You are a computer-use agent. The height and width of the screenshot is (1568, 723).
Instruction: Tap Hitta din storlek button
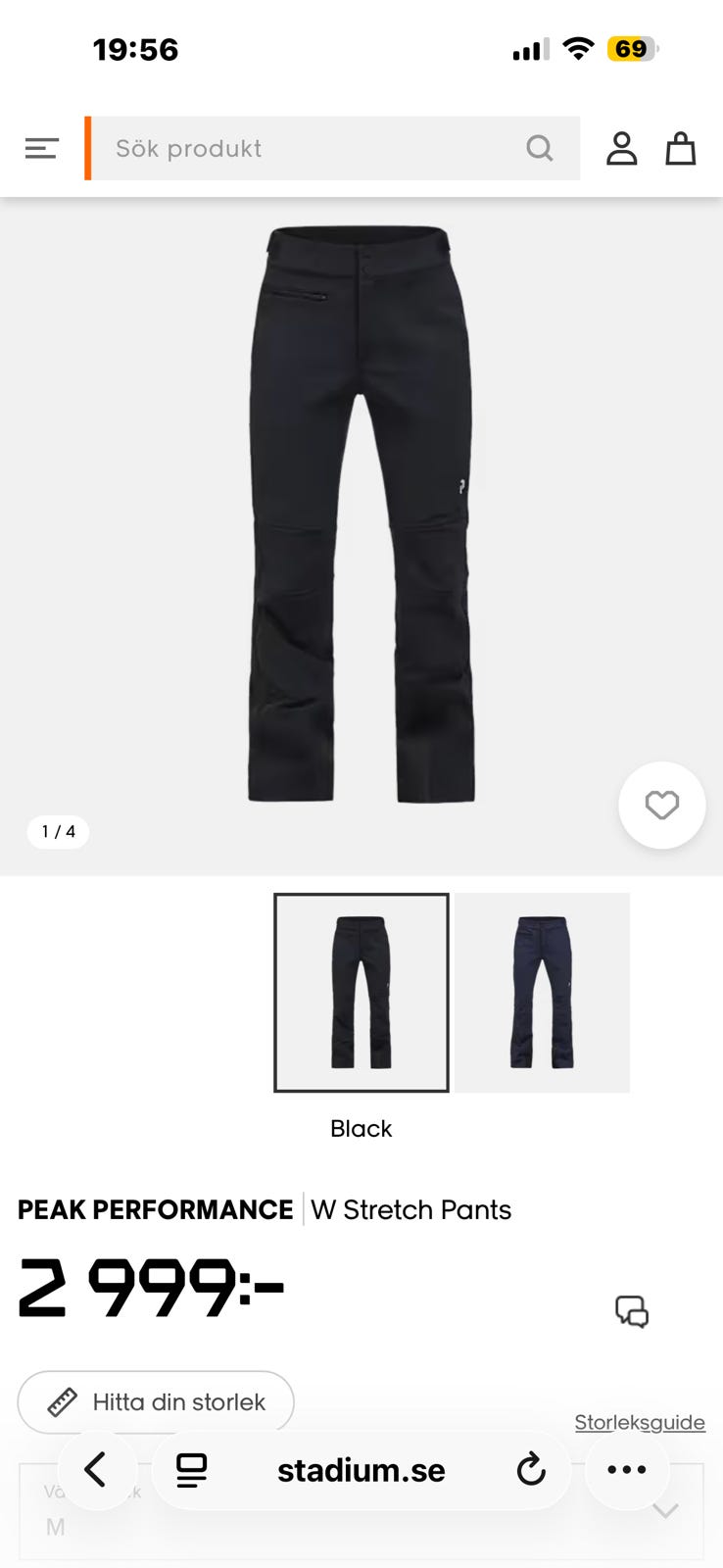click(156, 1401)
